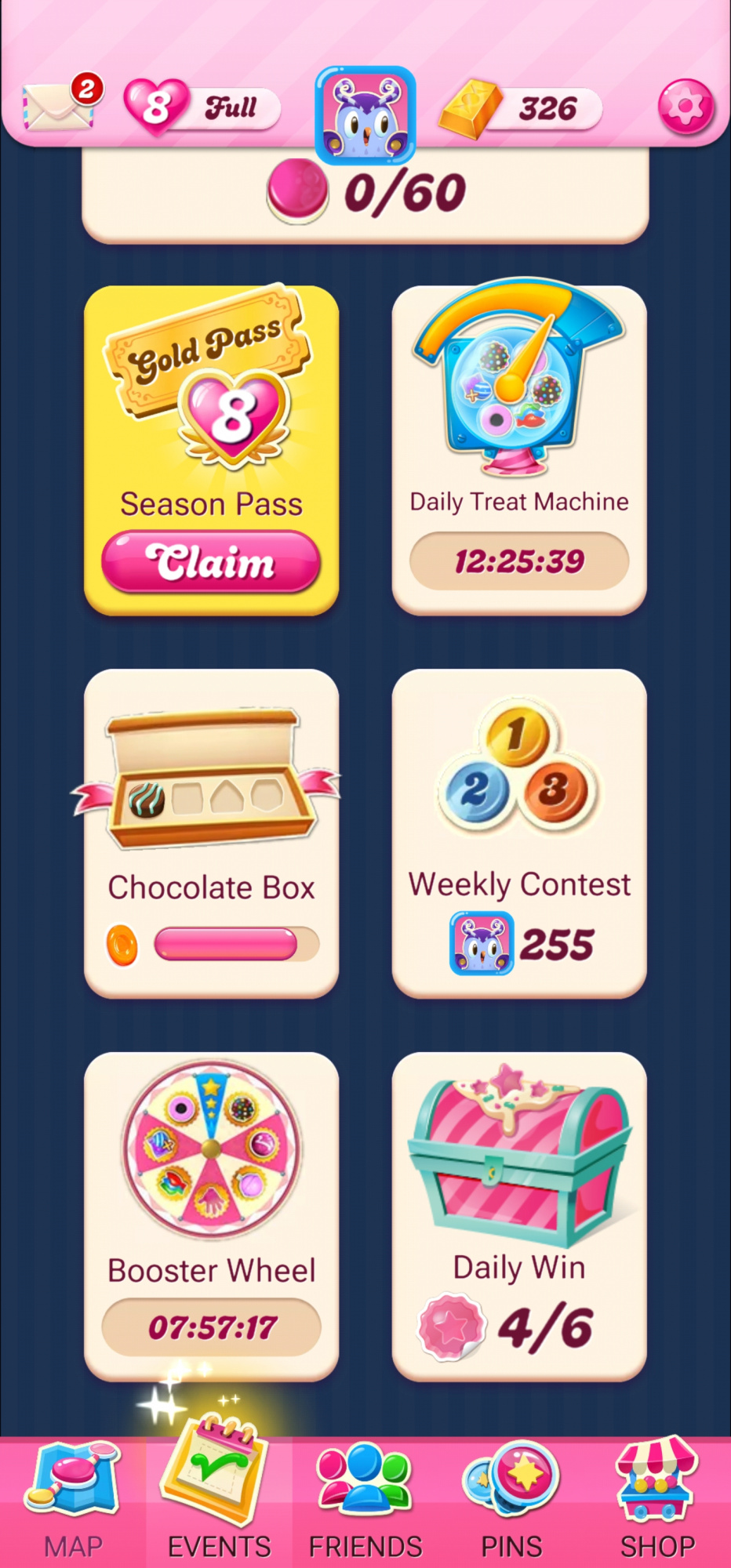This screenshot has width=731, height=1568.
Task: Open the Daily Treat Machine card
Action: (519, 450)
